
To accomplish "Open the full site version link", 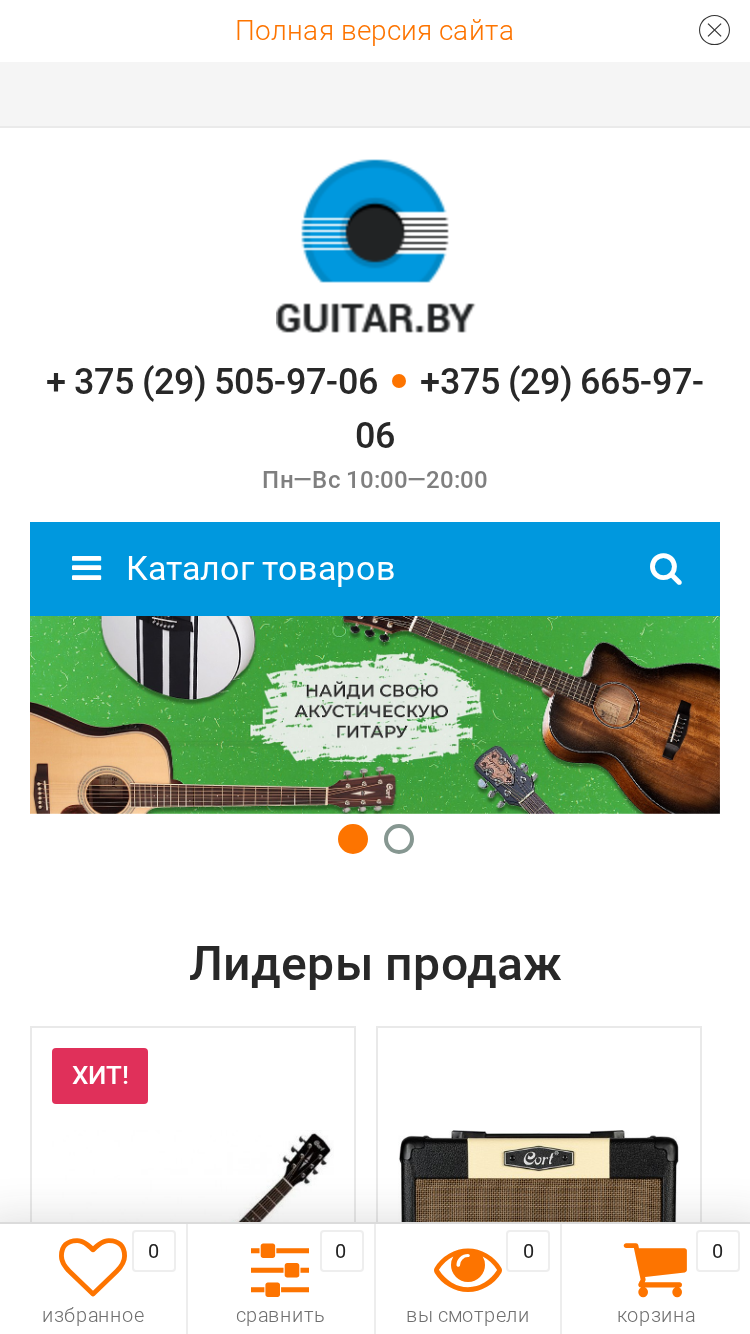I will coord(374,31).
